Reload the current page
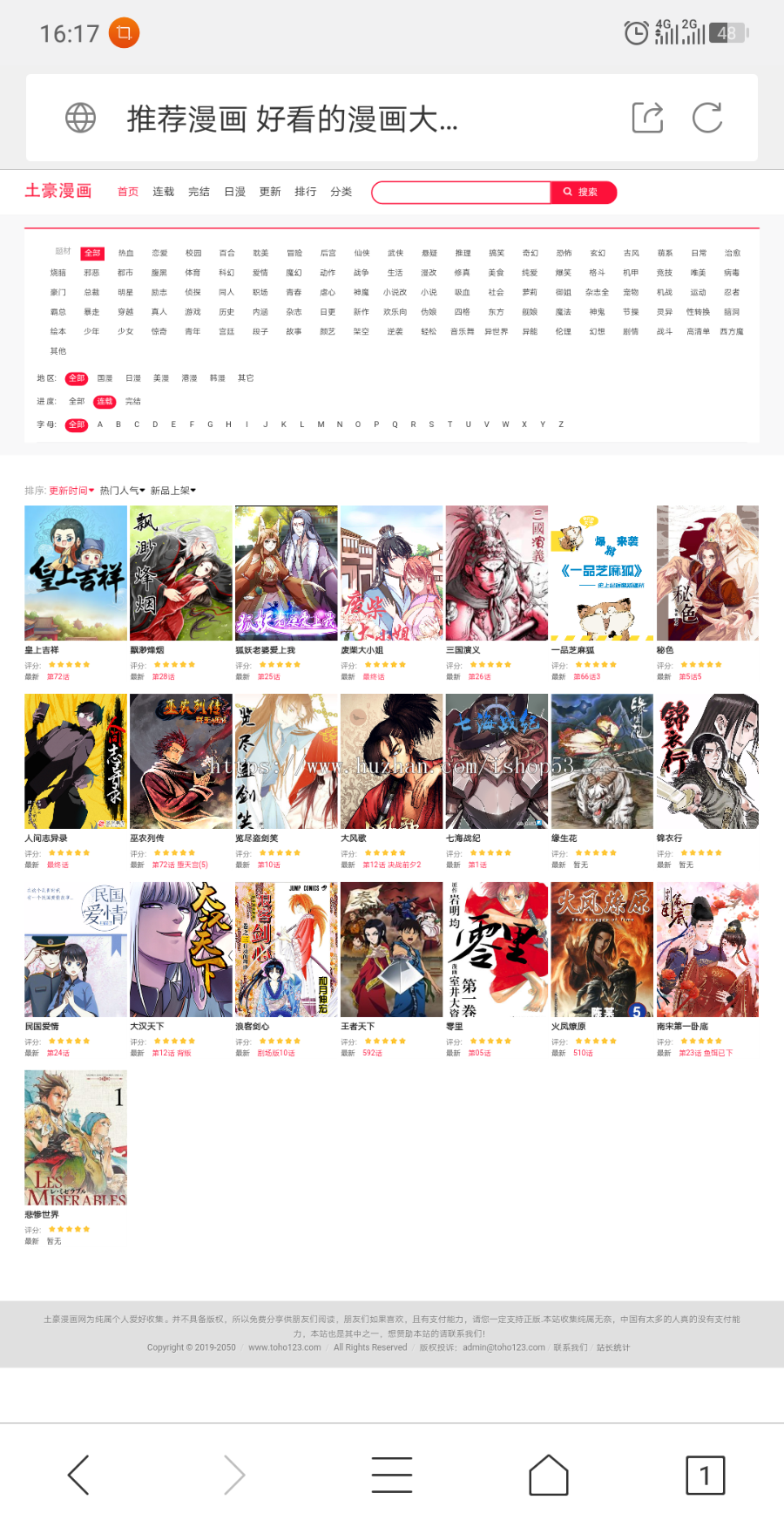 (x=706, y=118)
